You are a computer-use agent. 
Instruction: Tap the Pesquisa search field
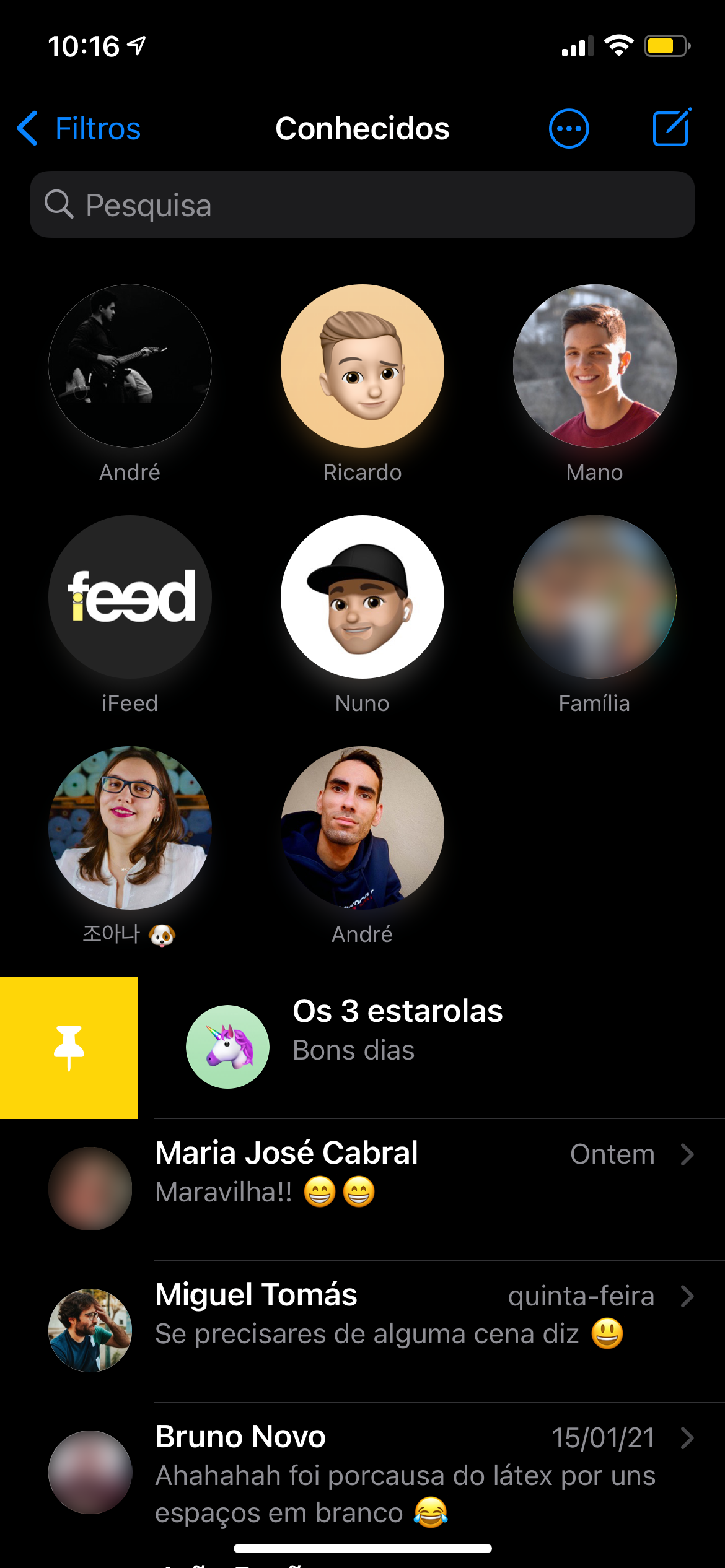[x=362, y=205]
